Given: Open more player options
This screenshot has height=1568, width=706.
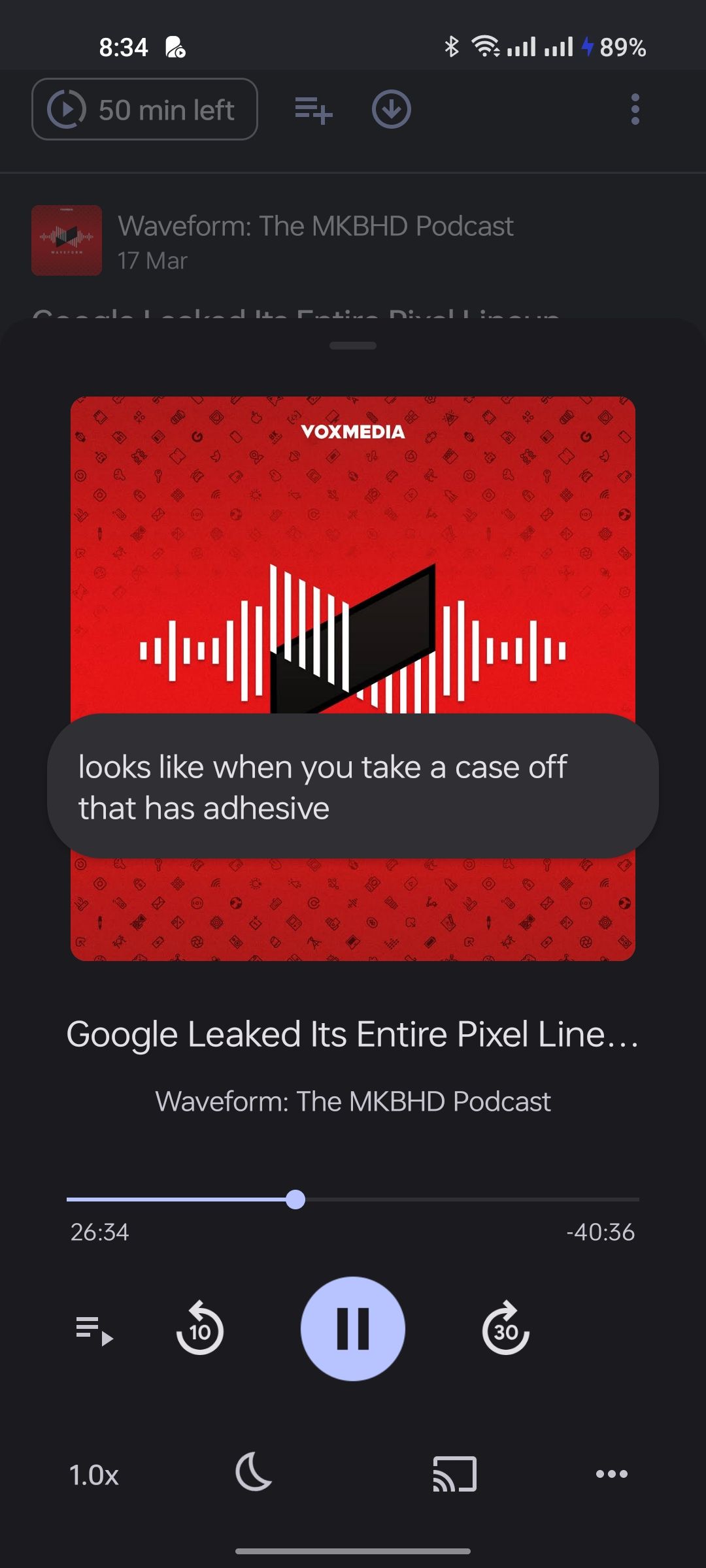Looking at the screenshot, I should 612,1474.
